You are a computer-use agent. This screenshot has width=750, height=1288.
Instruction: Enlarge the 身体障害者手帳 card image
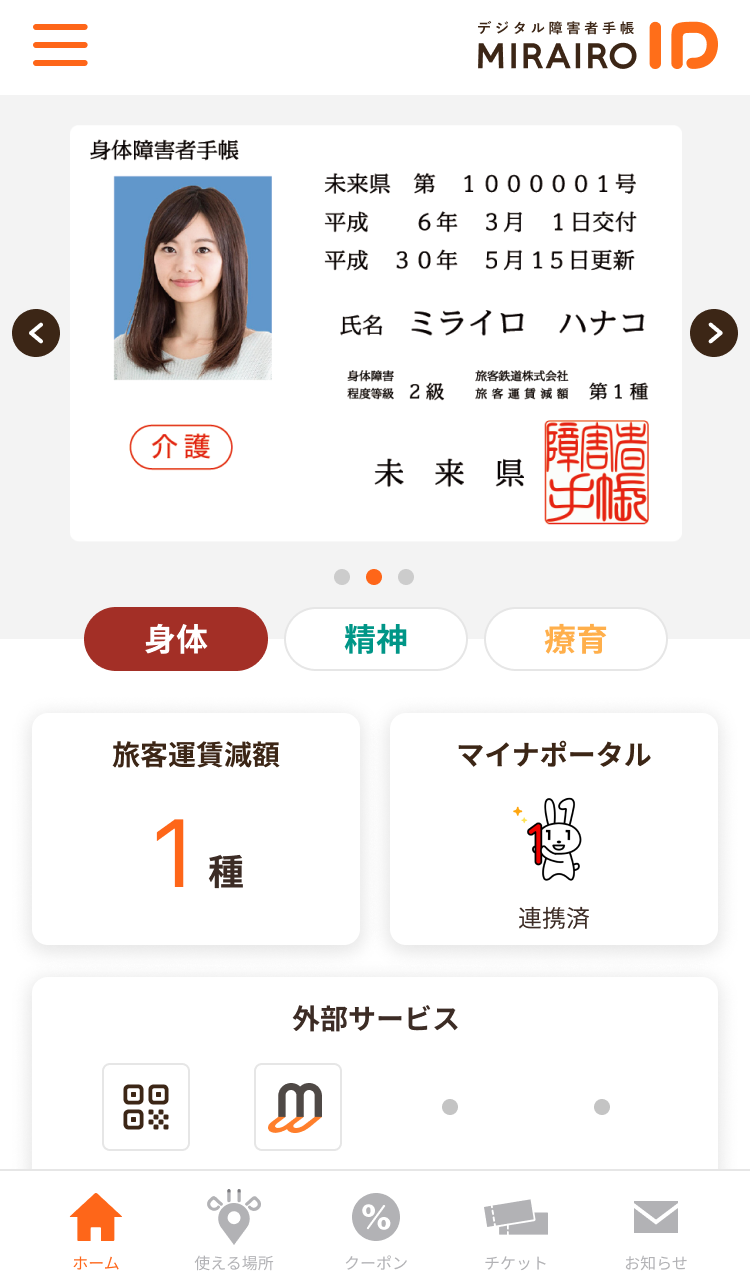click(x=376, y=333)
